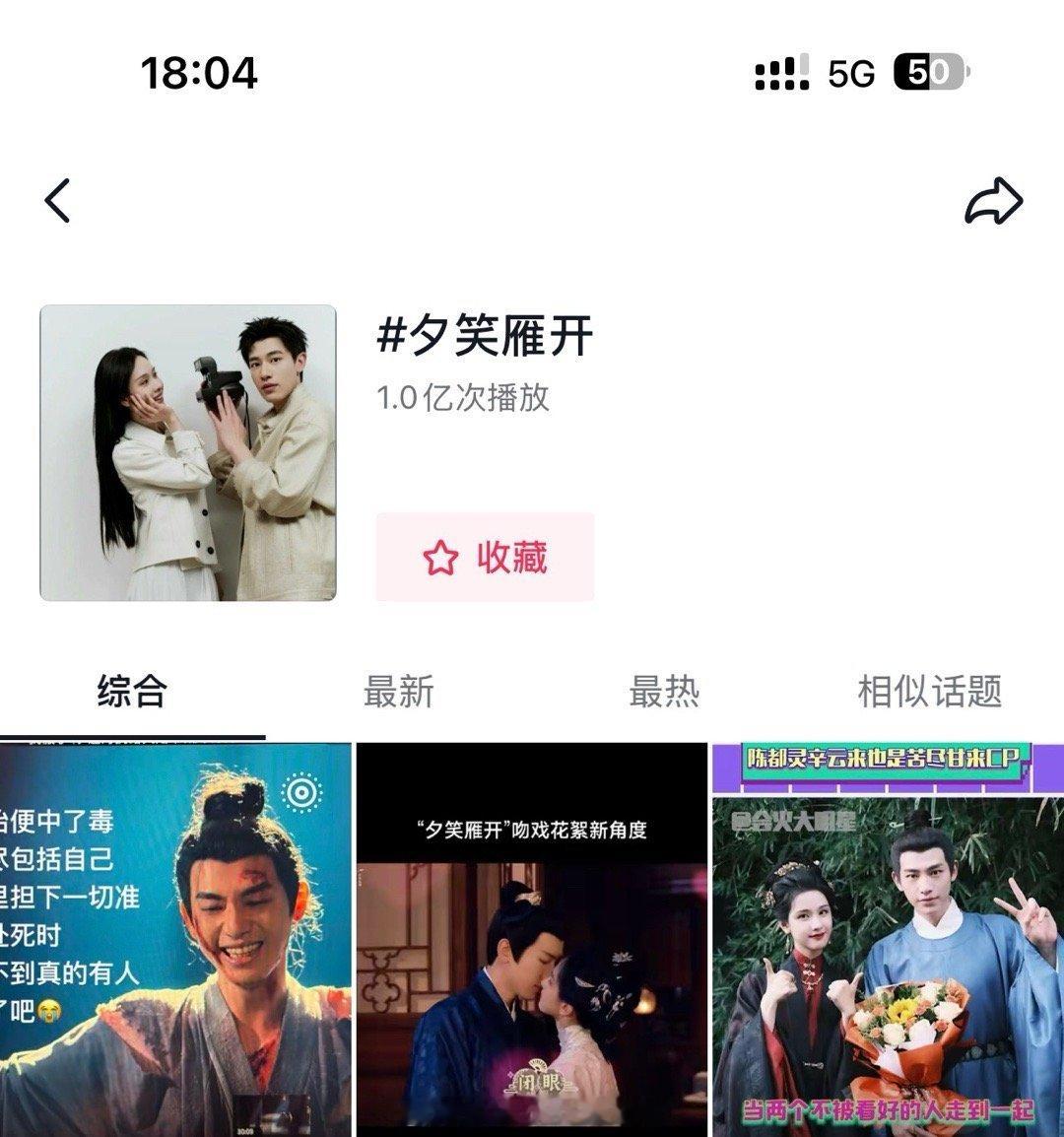Switch to the 综合 tab

pyautogui.click(x=132, y=692)
